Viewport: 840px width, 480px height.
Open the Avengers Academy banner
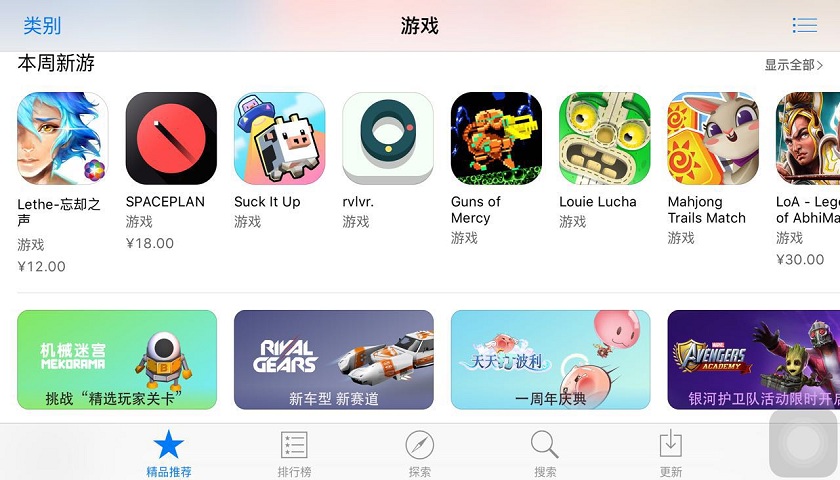(x=753, y=359)
